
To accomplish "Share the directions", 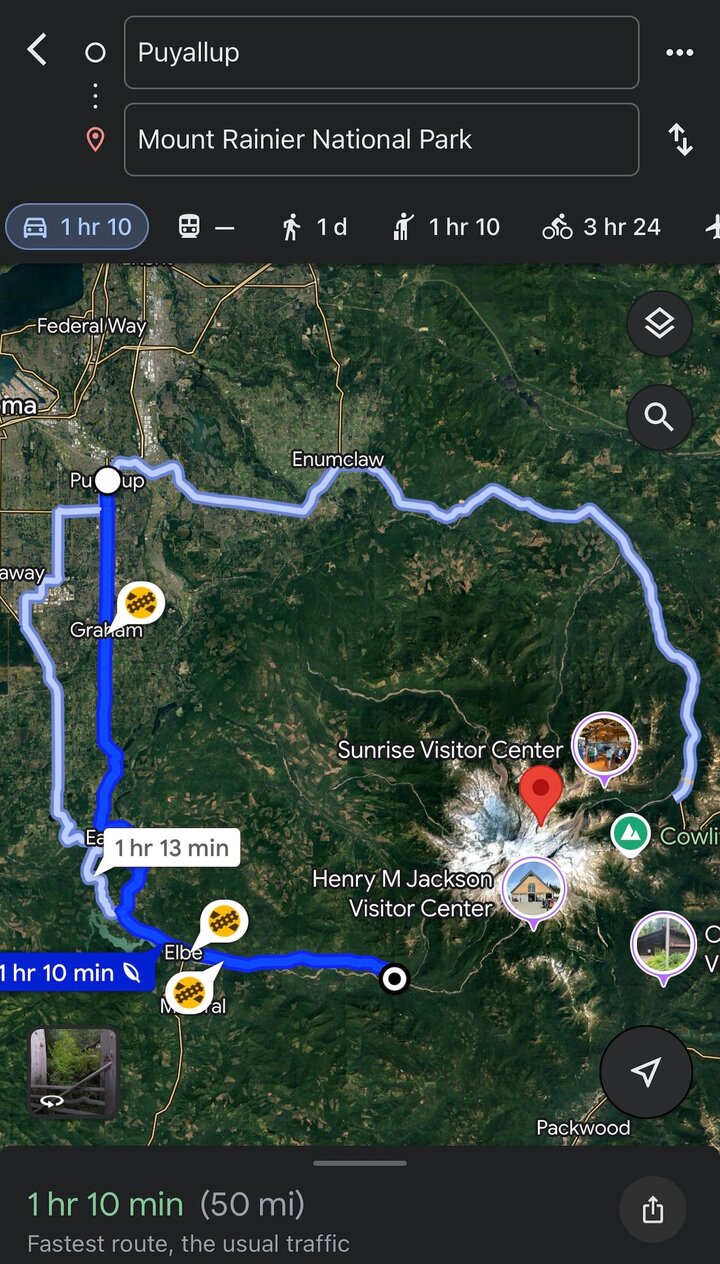I will point(653,1210).
